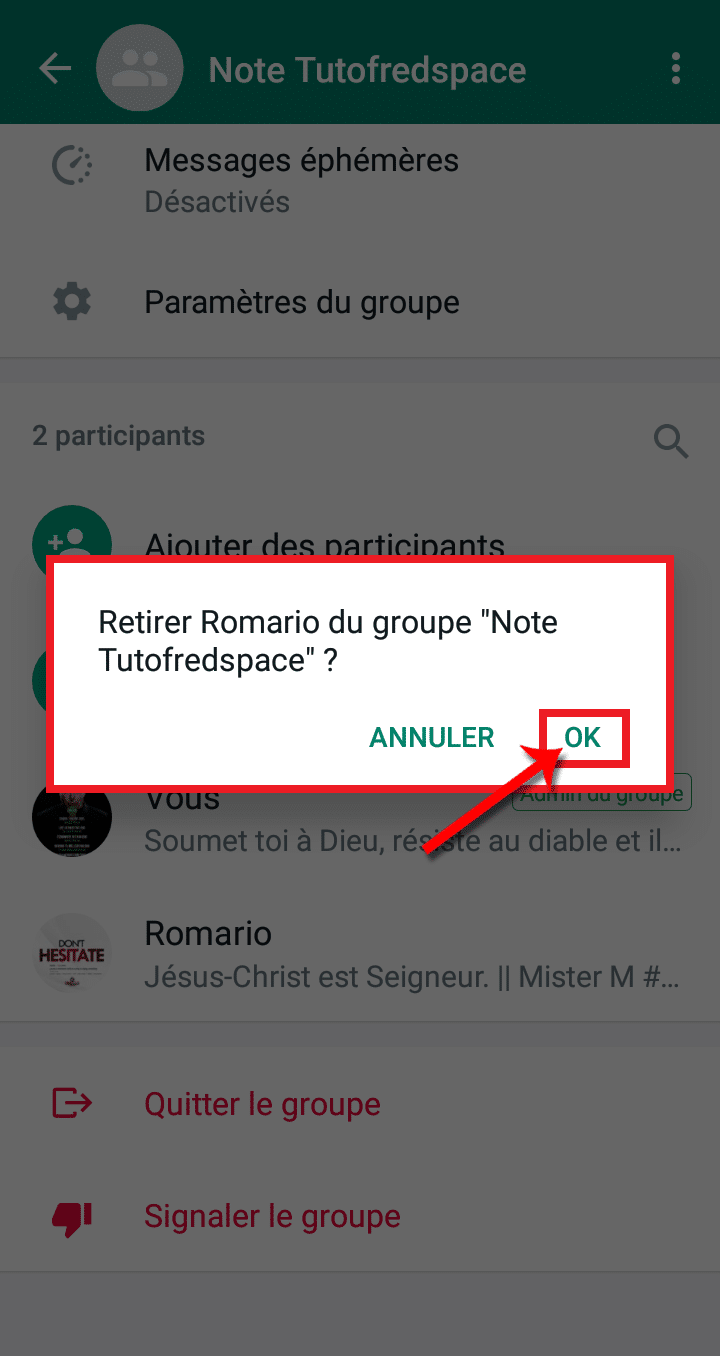Cancel the removal with ANNULER

[432, 738]
